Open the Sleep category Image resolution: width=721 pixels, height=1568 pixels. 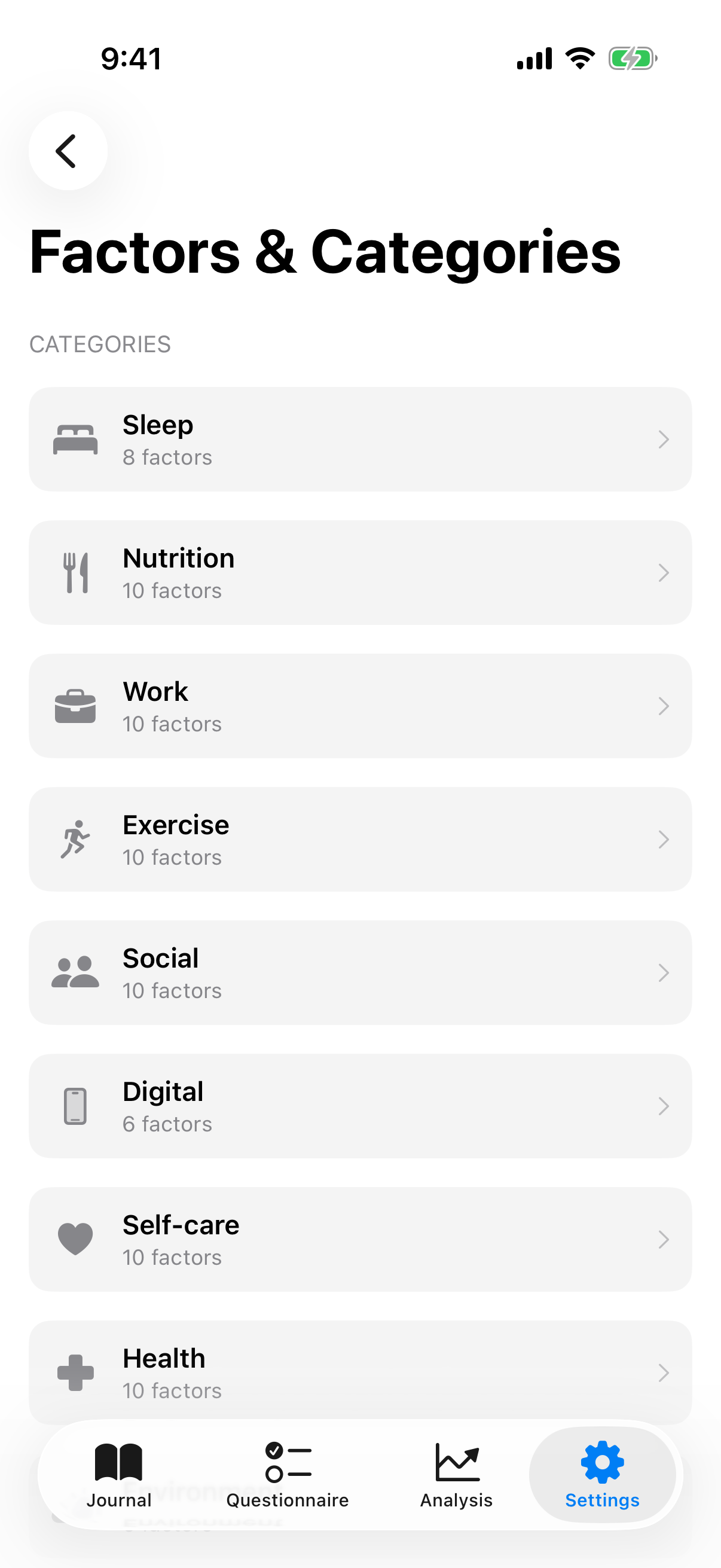(360, 440)
